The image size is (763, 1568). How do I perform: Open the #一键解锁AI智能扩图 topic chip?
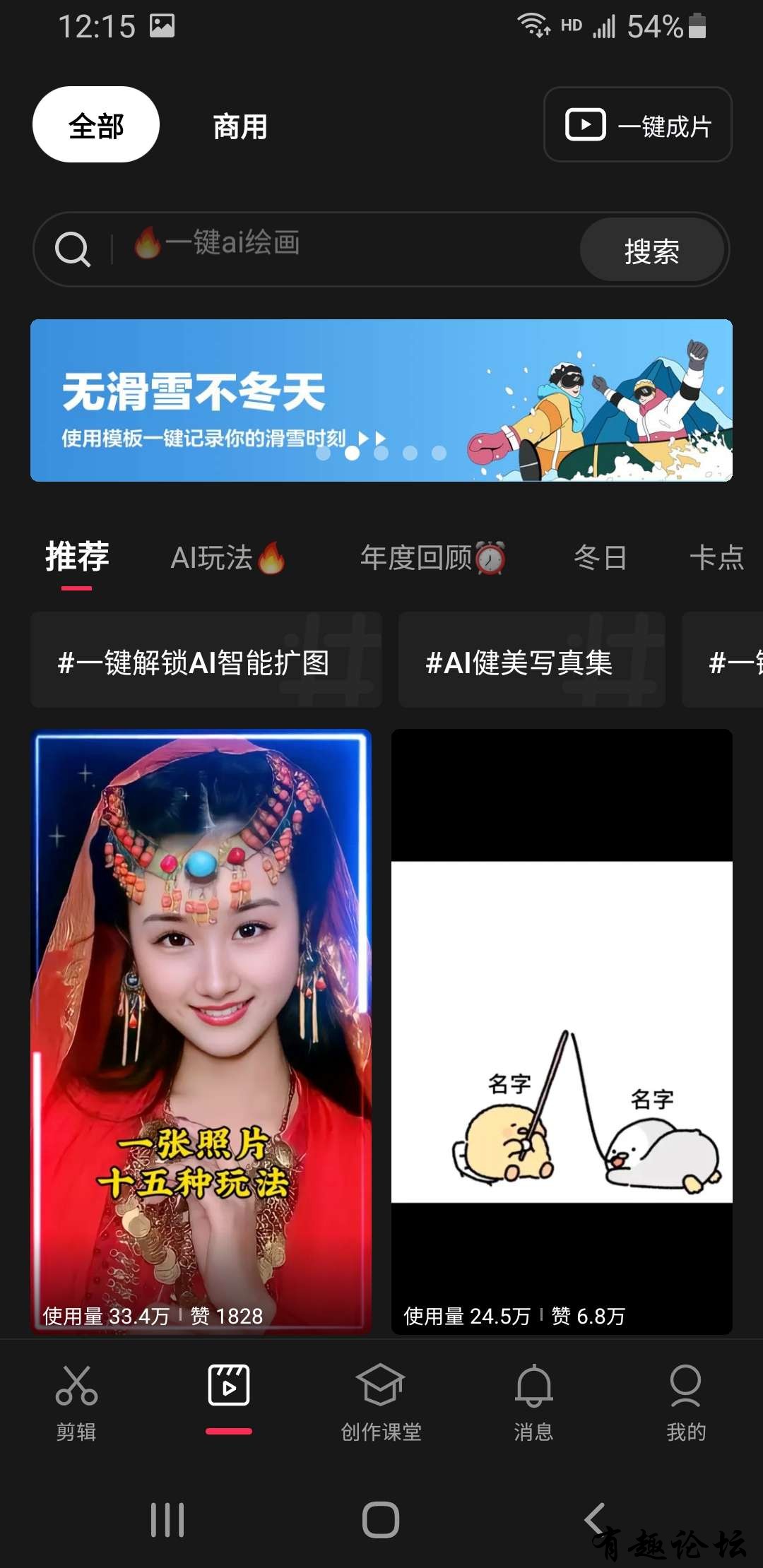(206, 661)
